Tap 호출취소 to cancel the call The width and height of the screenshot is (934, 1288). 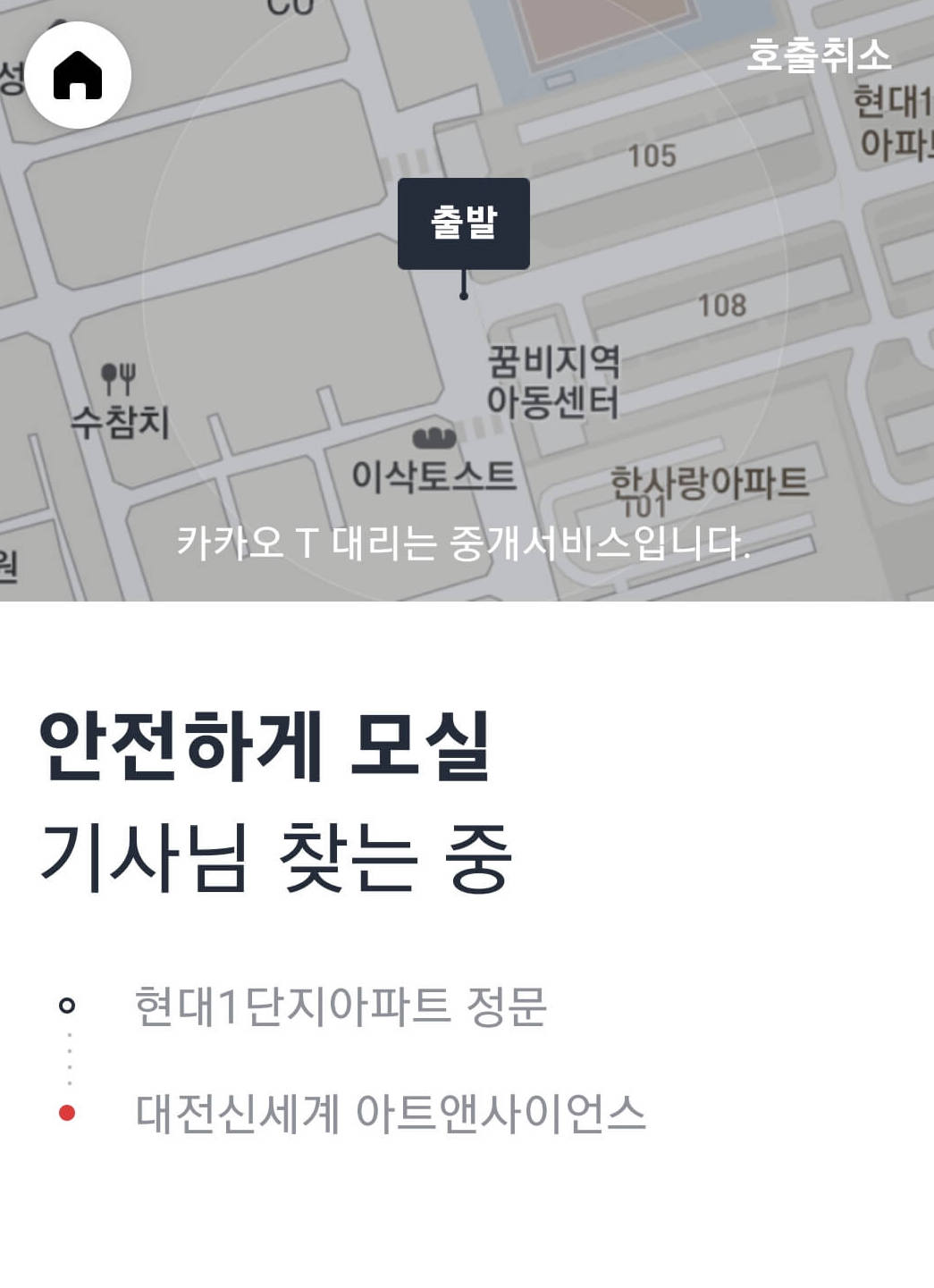(x=820, y=57)
